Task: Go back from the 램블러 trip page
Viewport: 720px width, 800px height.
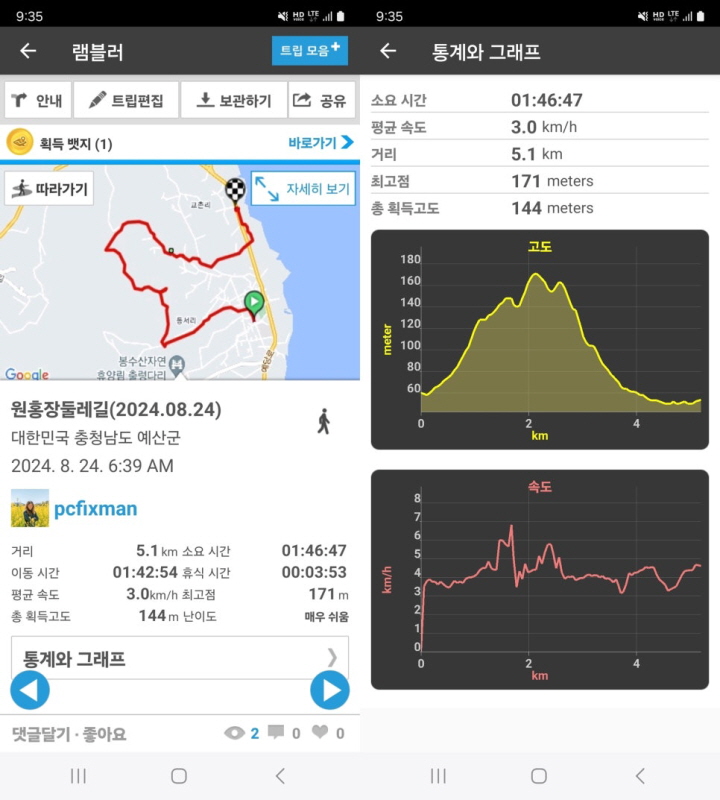Action: tap(28, 51)
